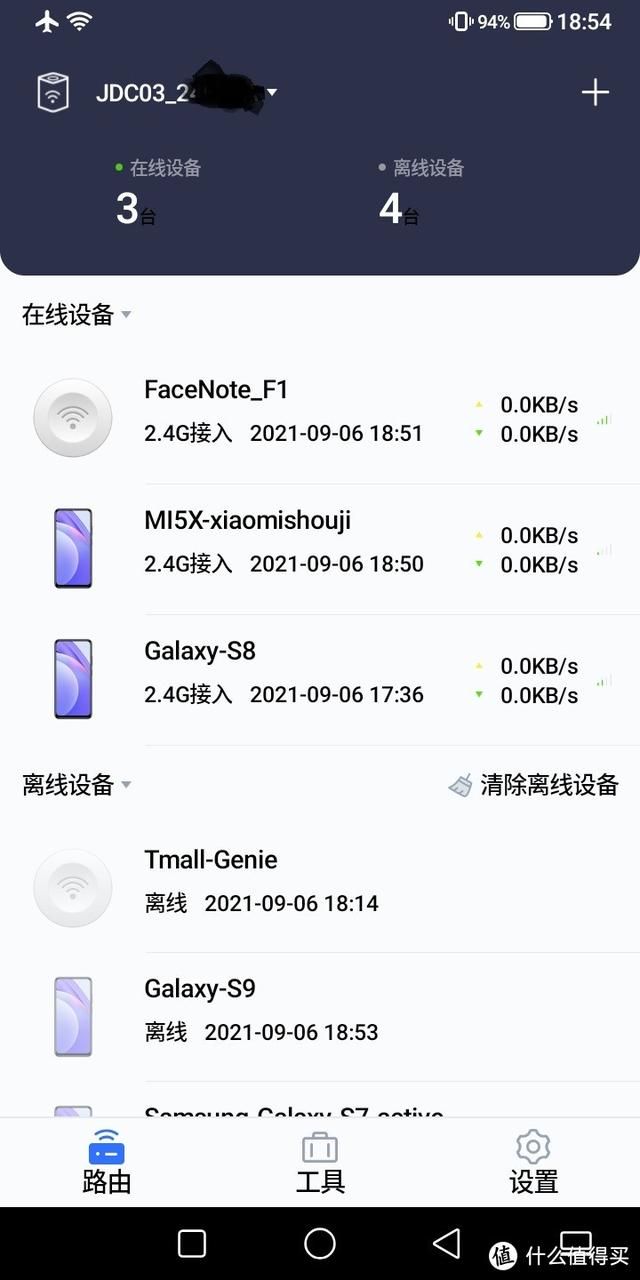Open the Galaxy-S8 device row

tap(320, 680)
